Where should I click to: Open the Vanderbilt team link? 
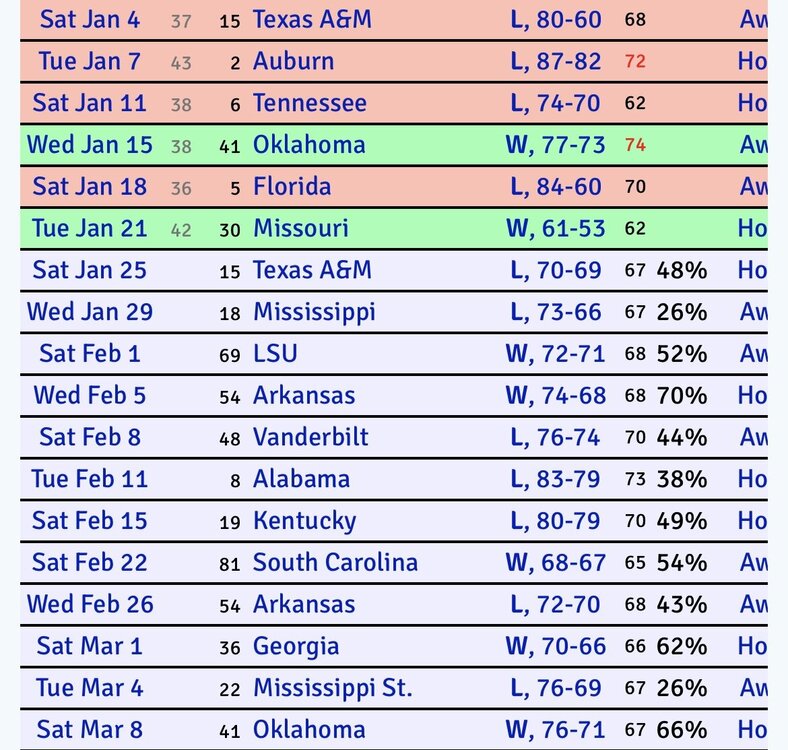pos(310,437)
